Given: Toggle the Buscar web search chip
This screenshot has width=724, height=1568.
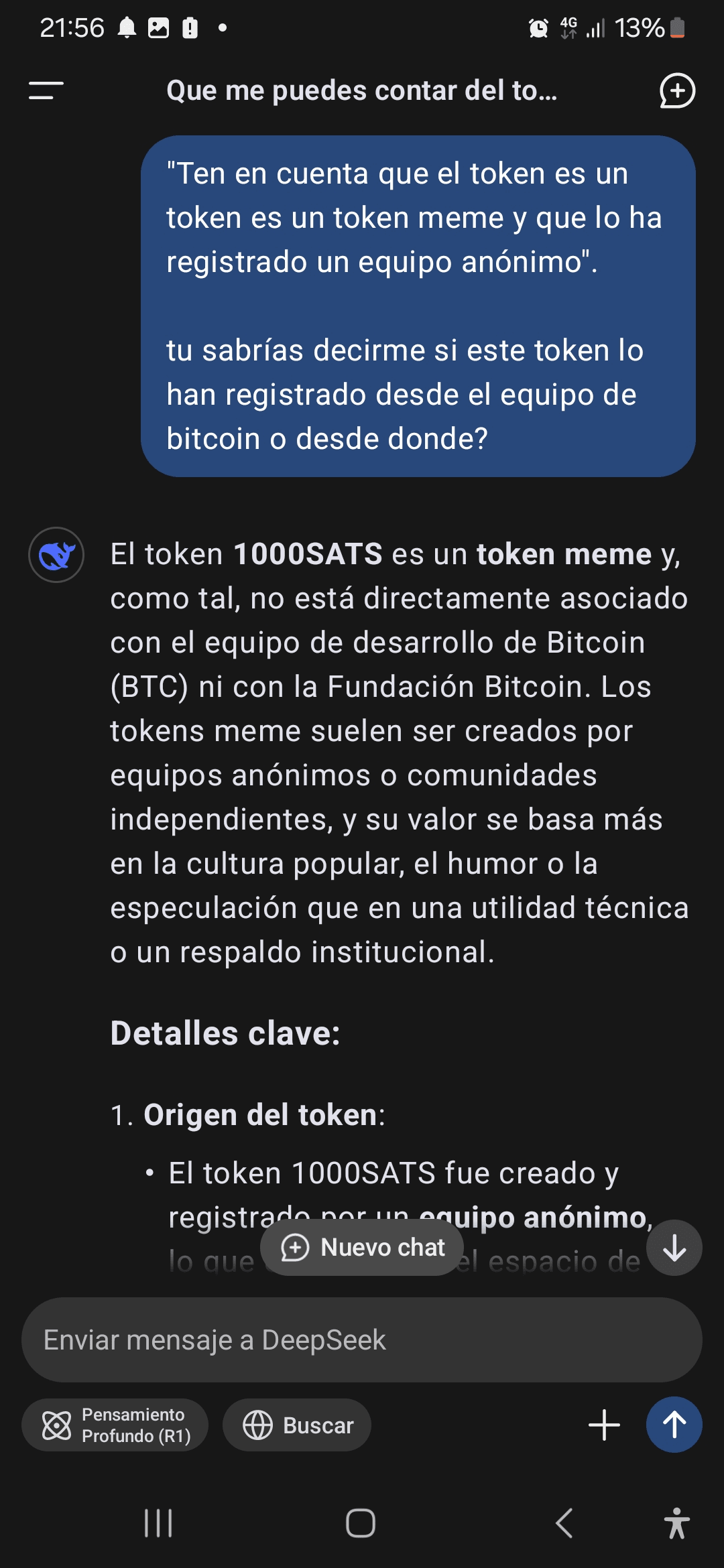Looking at the screenshot, I should coord(297,1425).
